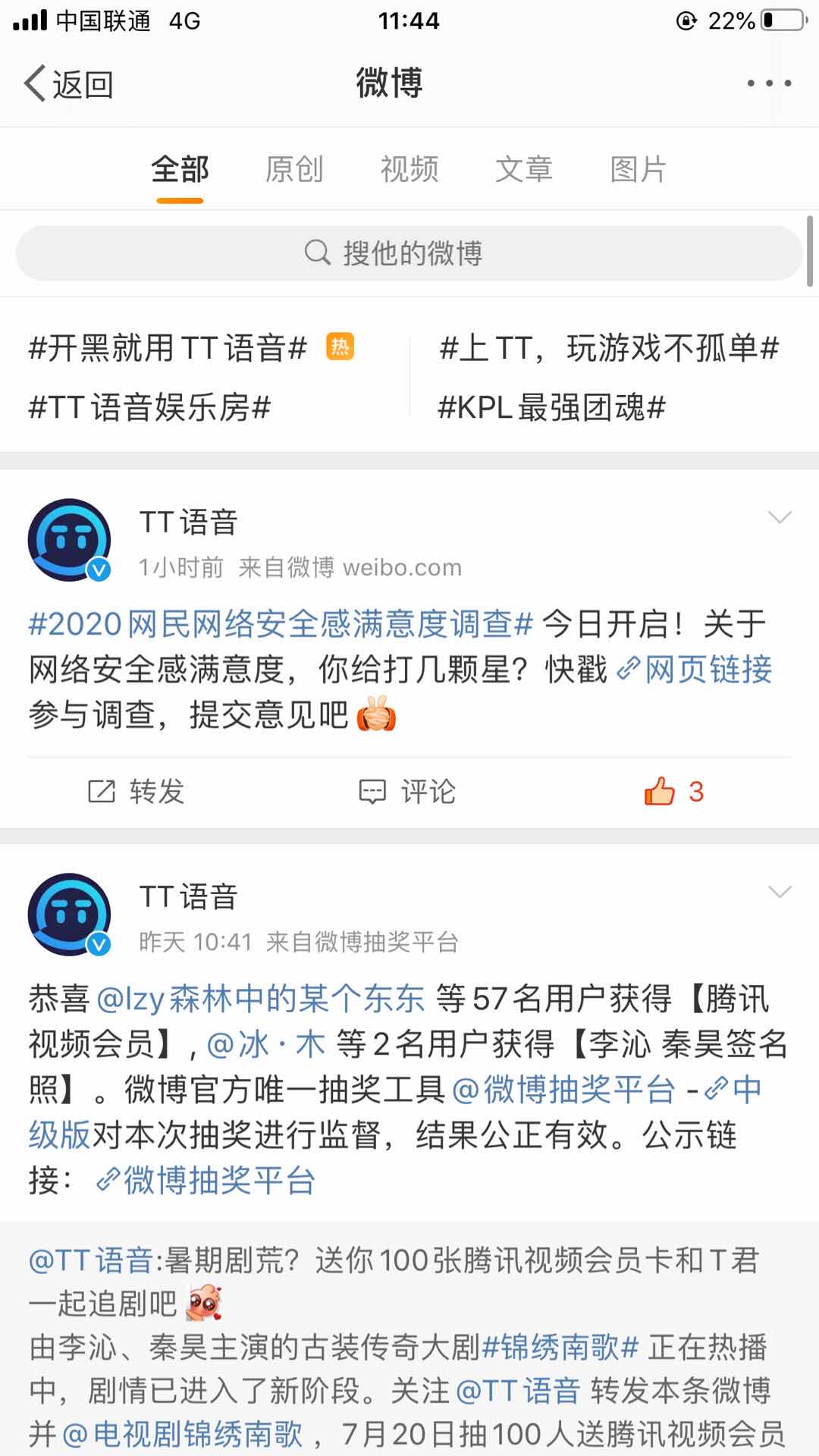819x1456 pixels.
Task: Select the 文章 tab
Action: tap(524, 169)
